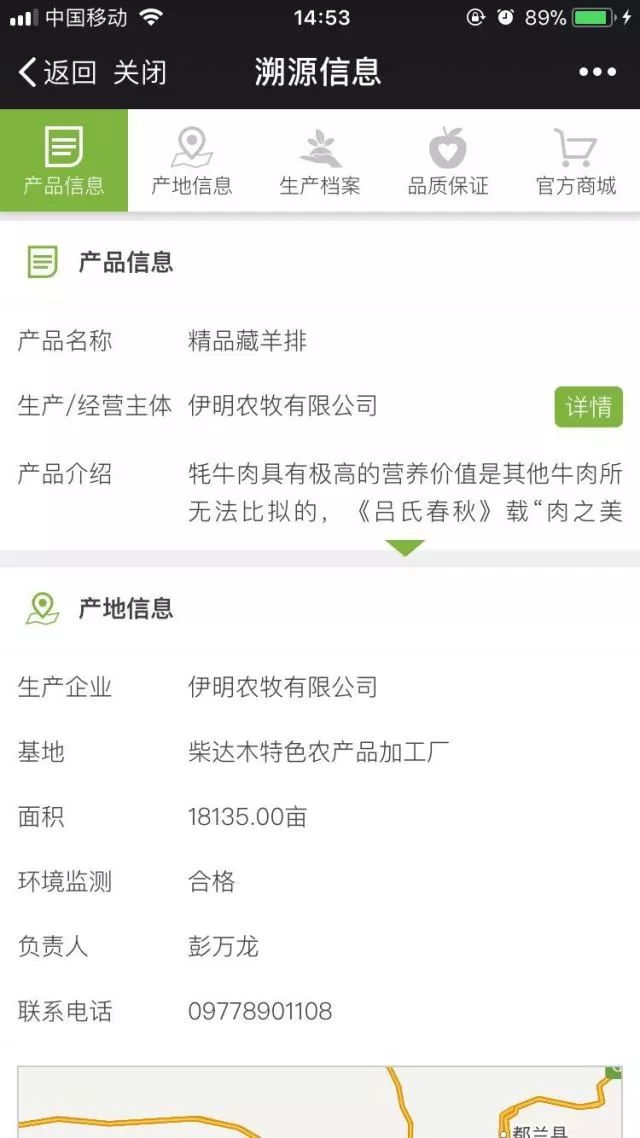Screen dimensions: 640x1138
Task: Switch to the 生产档案 tab
Action: click(320, 160)
